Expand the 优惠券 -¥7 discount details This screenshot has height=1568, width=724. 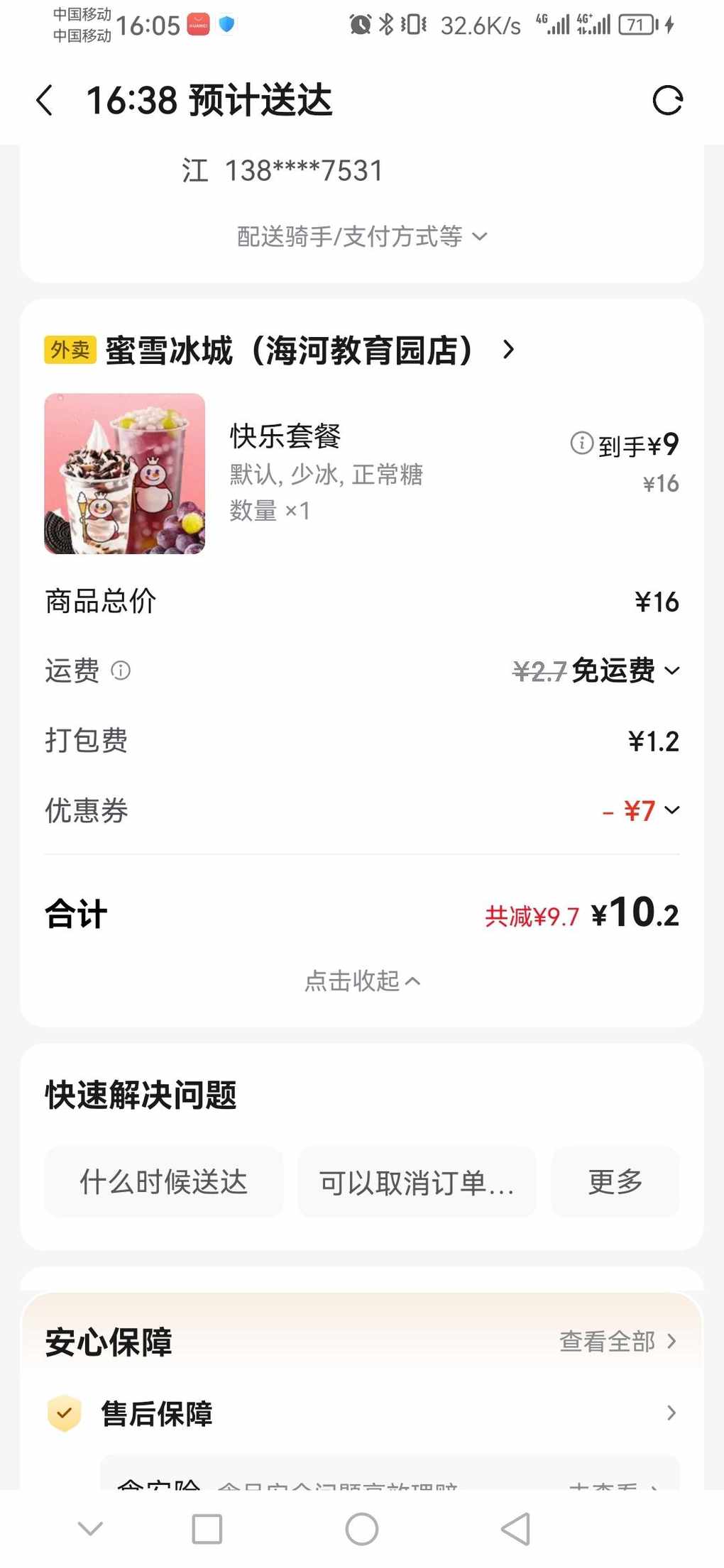click(671, 810)
